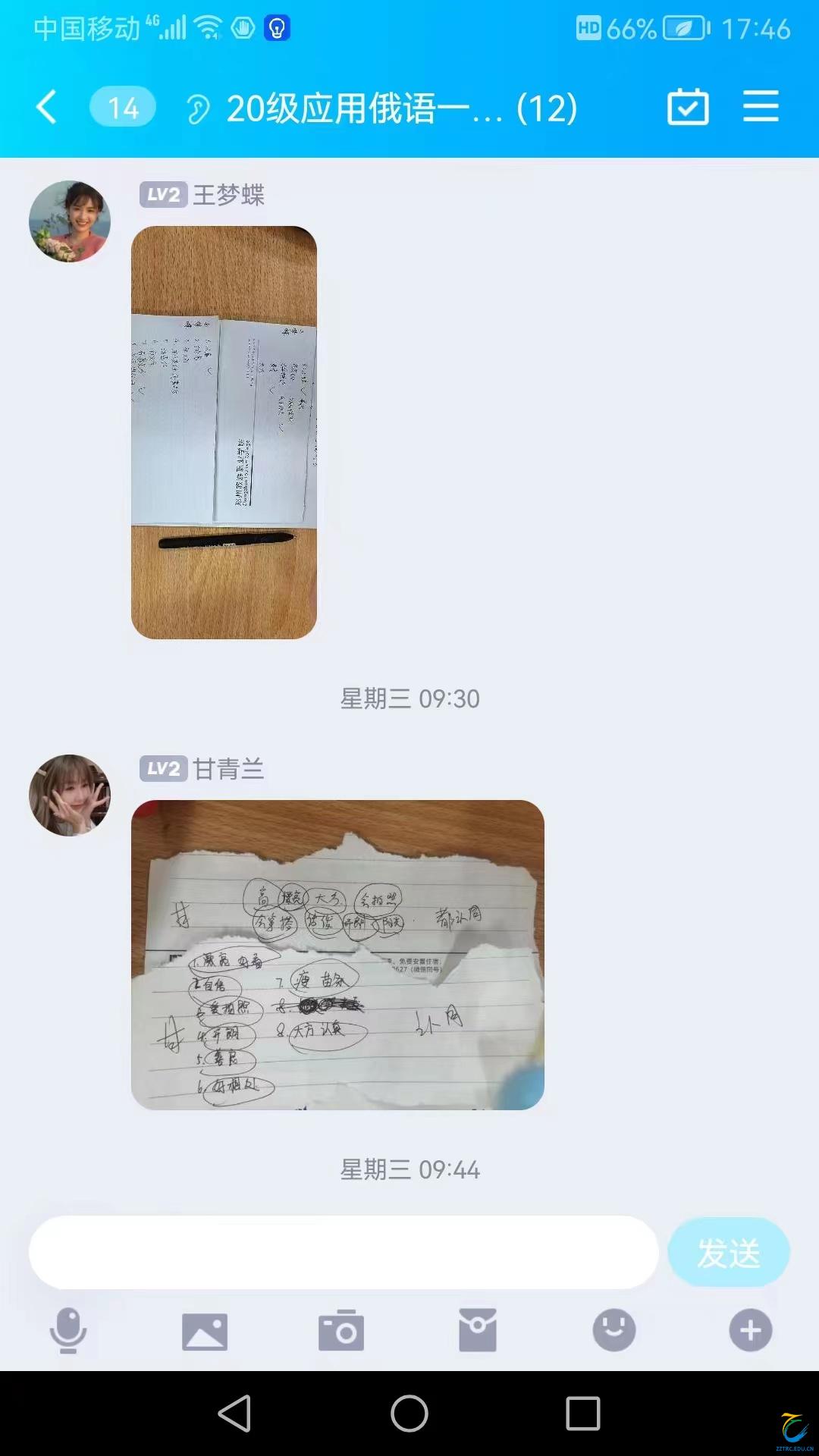Image resolution: width=819 pixels, height=1456 pixels.
Task: Tap the system home button
Action: 409,1414
